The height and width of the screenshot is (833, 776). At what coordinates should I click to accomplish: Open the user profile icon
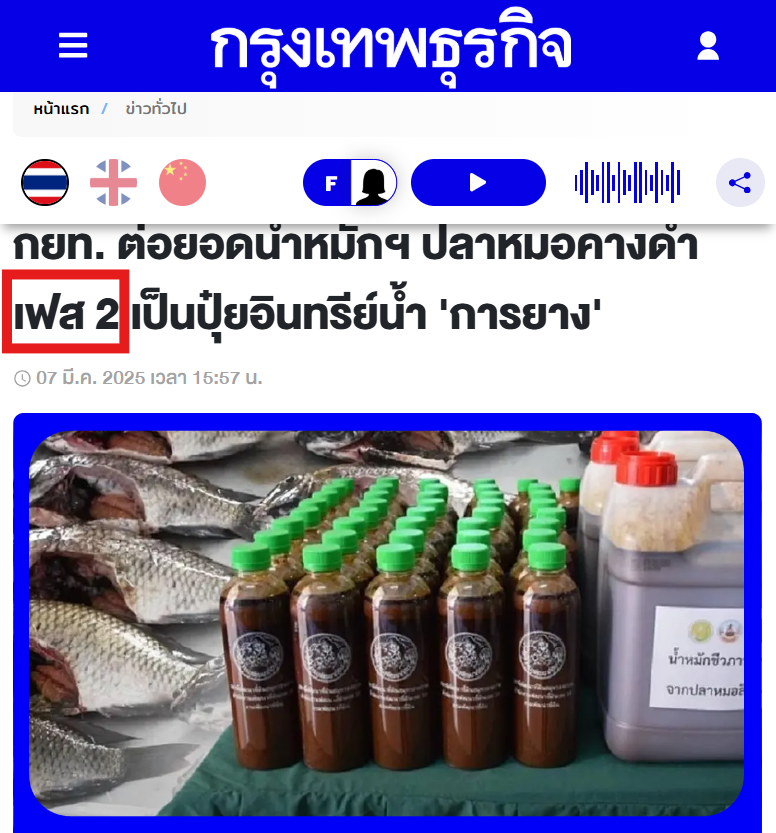click(x=708, y=46)
